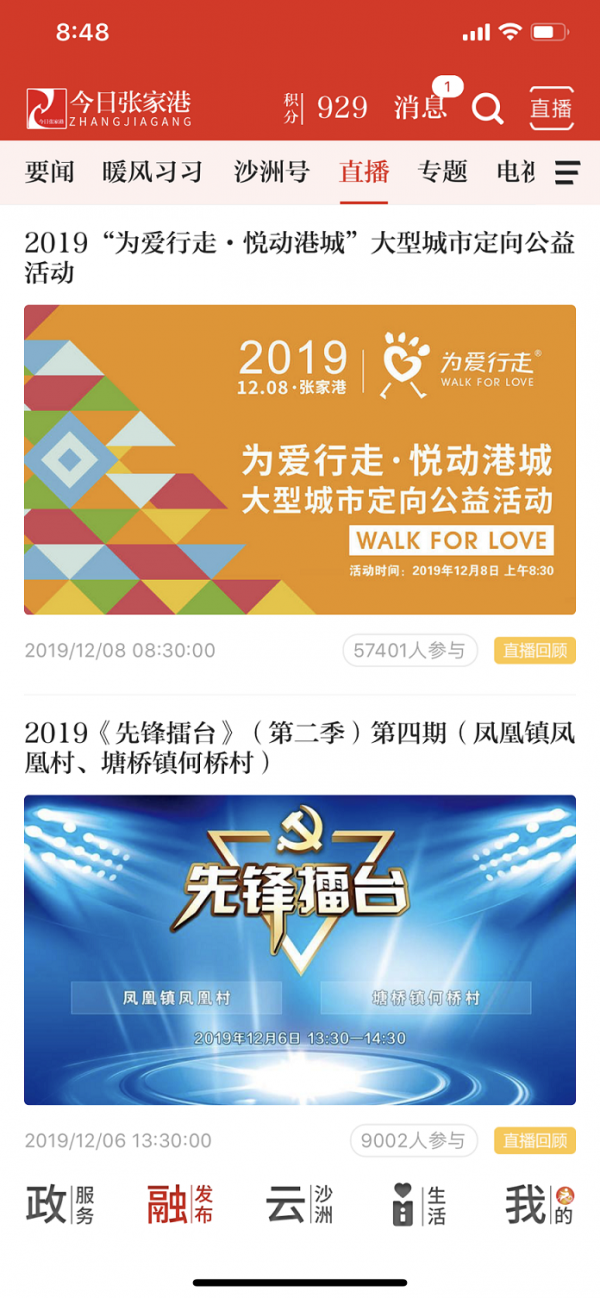This screenshot has width=600, height=1298.
Task: Open the 生活 bottom tab
Action: [420, 1205]
